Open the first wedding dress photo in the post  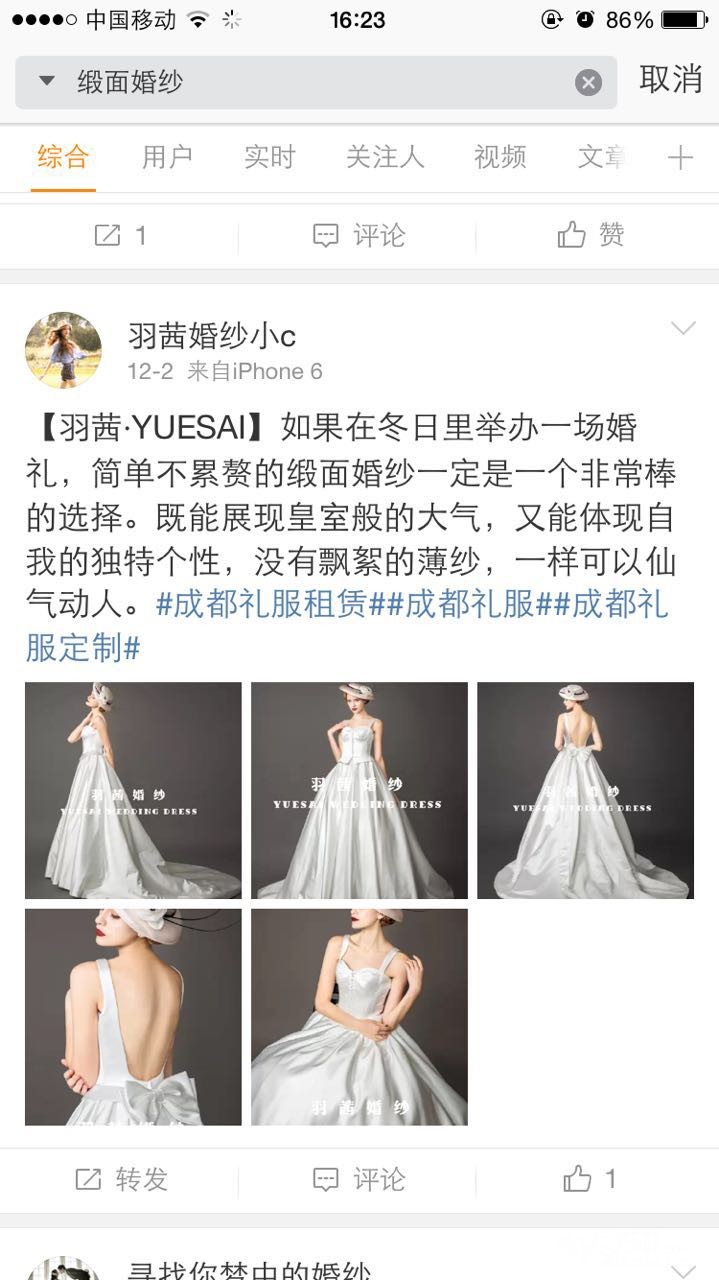click(133, 790)
